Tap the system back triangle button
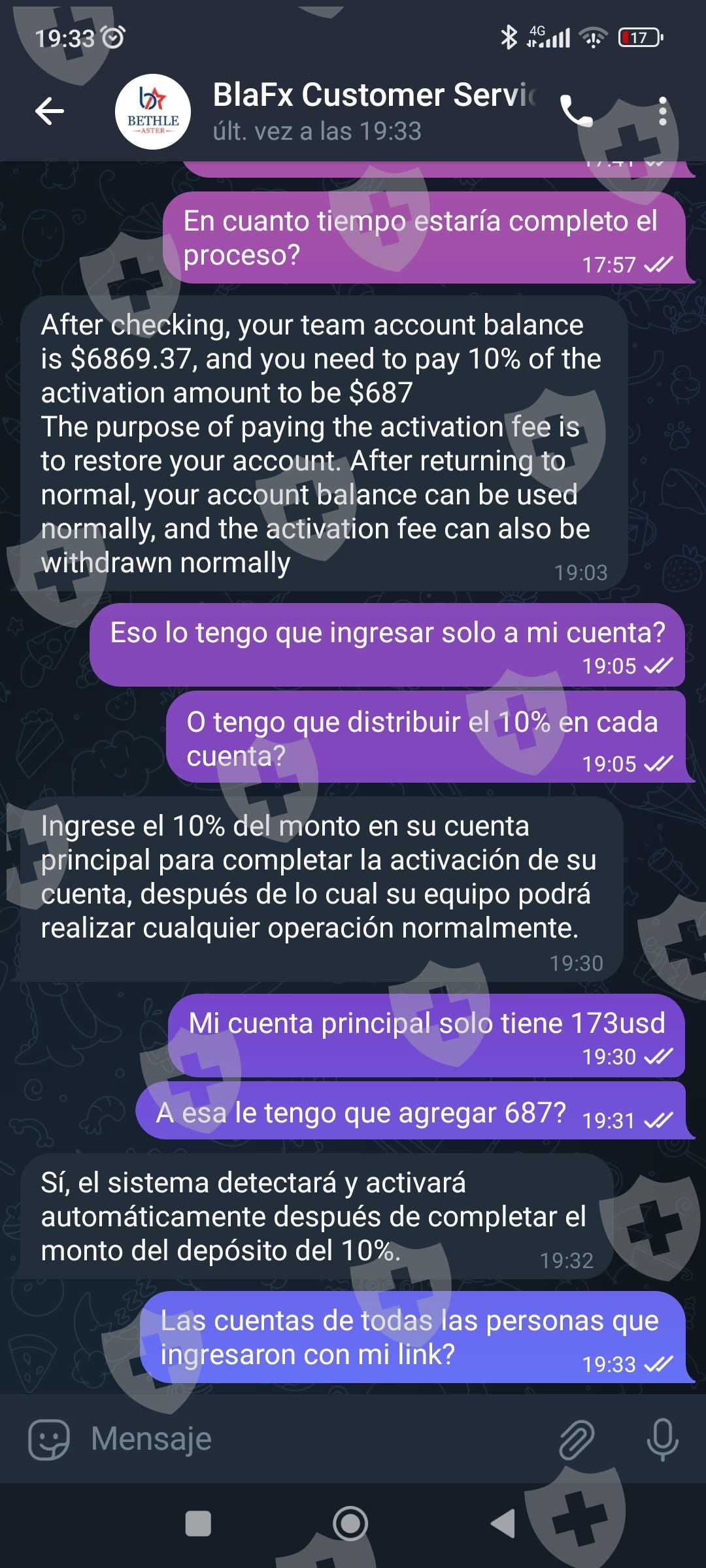This screenshot has height=1568, width=706. pos(503,1524)
